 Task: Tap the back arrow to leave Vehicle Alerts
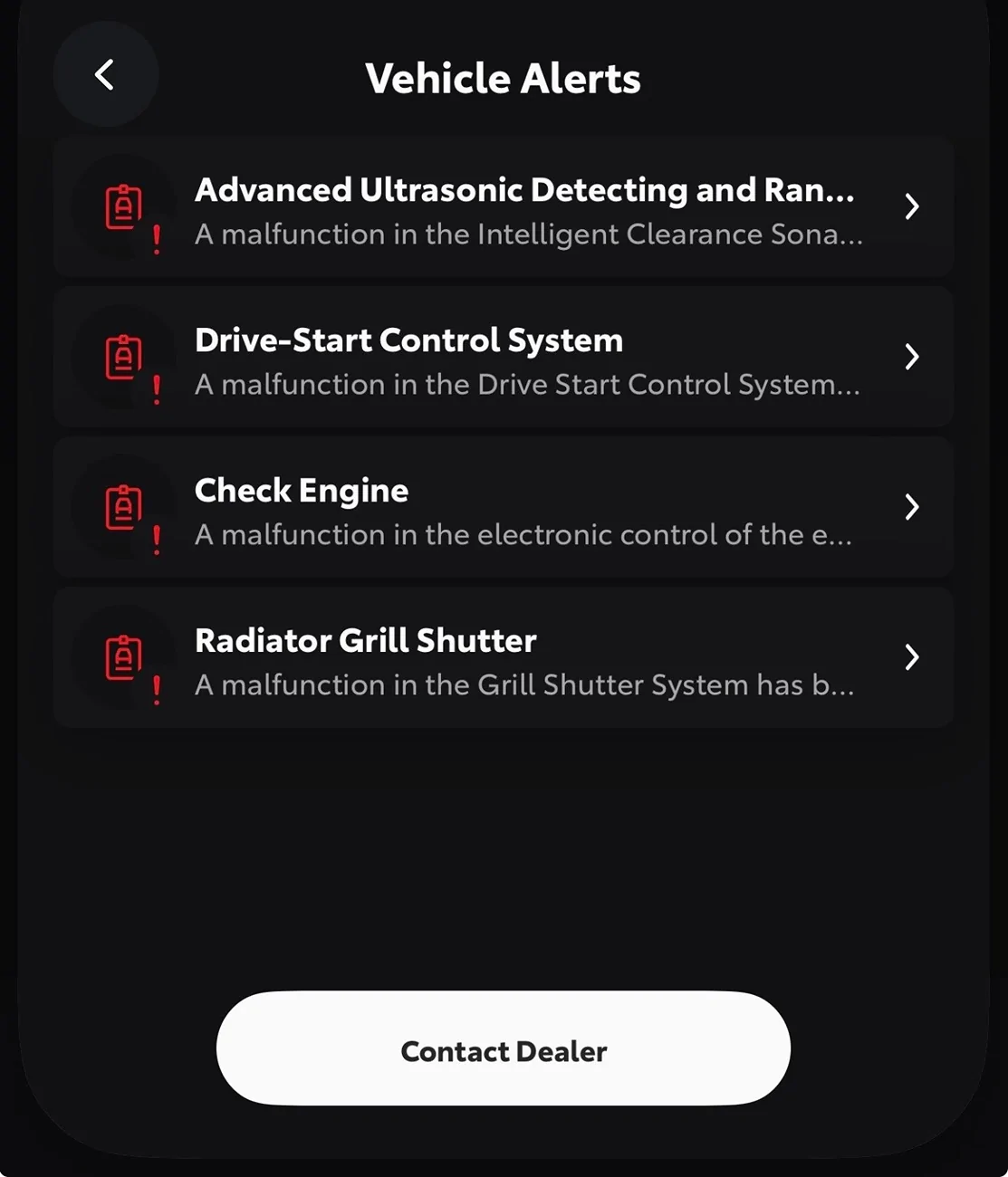click(x=105, y=75)
